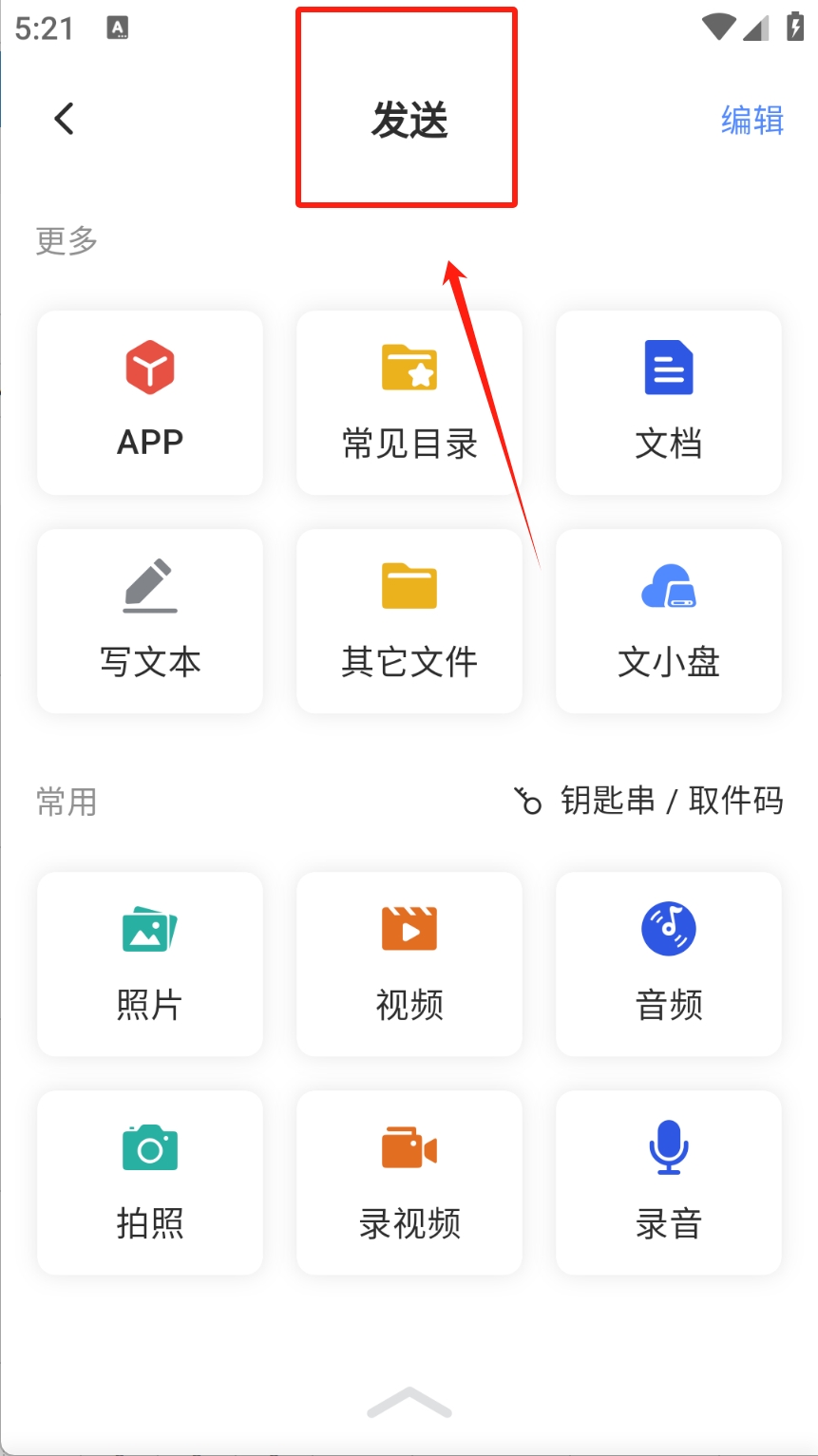Open the 文小盘 cloud drive tile

coord(669,621)
